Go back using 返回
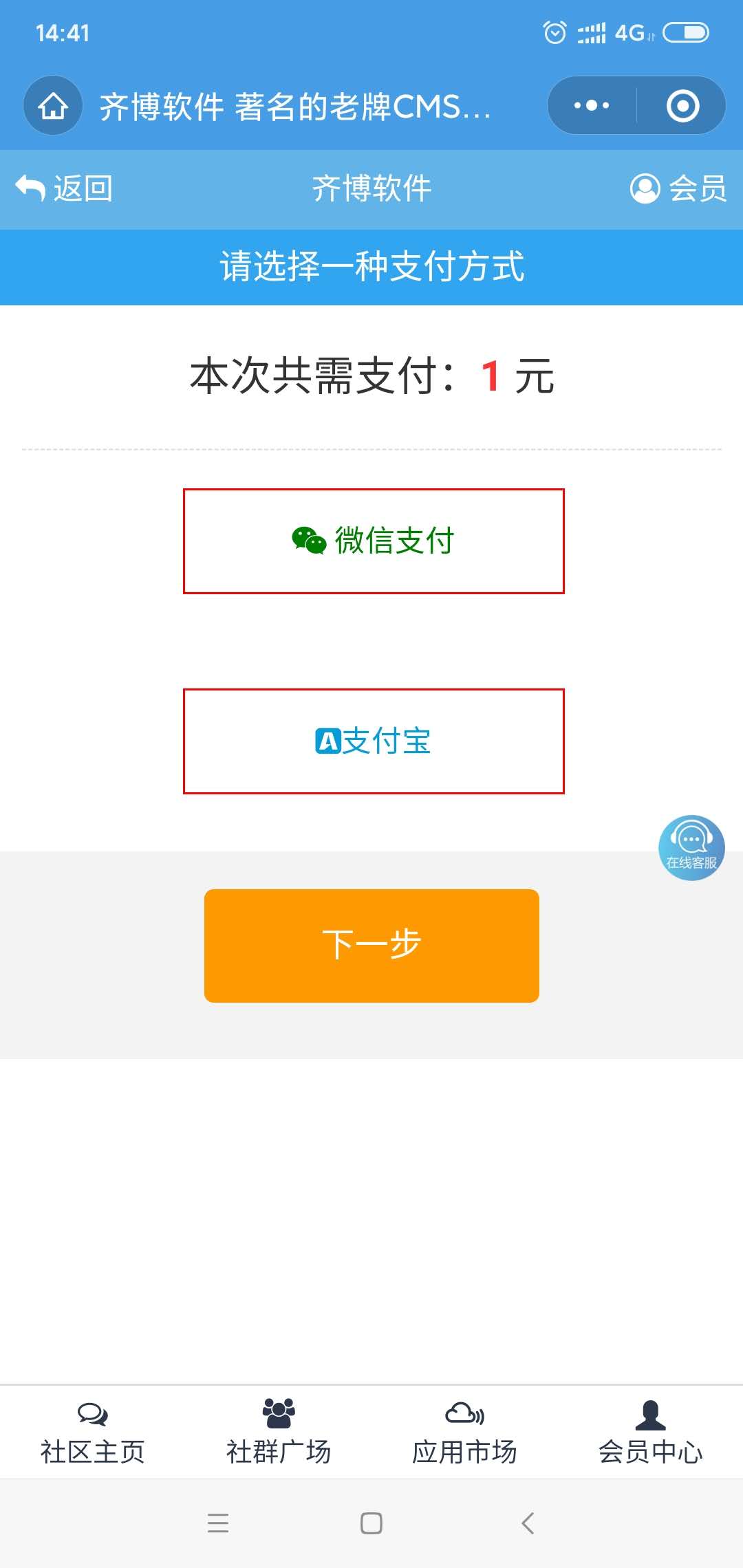743x1568 pixels. pos(64,188)
